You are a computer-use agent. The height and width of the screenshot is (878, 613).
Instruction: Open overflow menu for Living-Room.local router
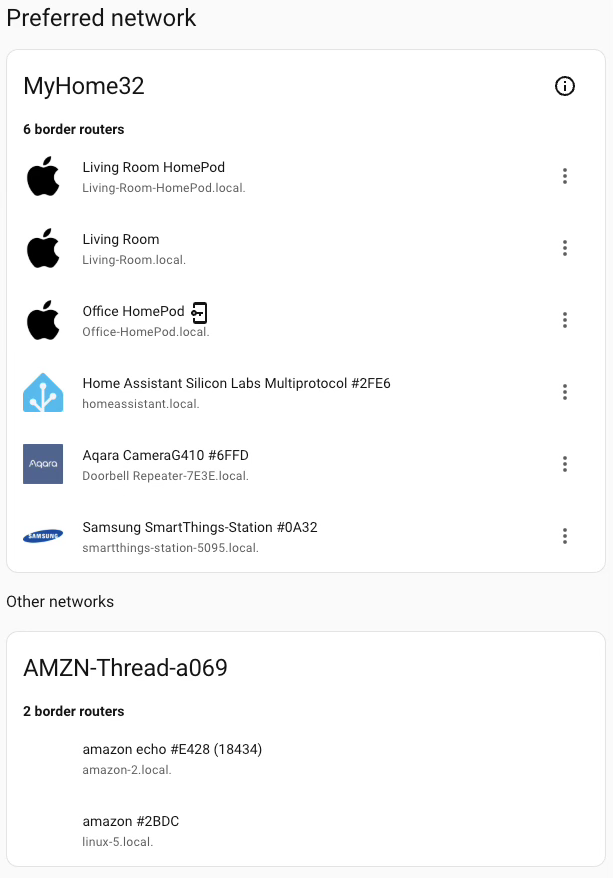click(565, 248)
